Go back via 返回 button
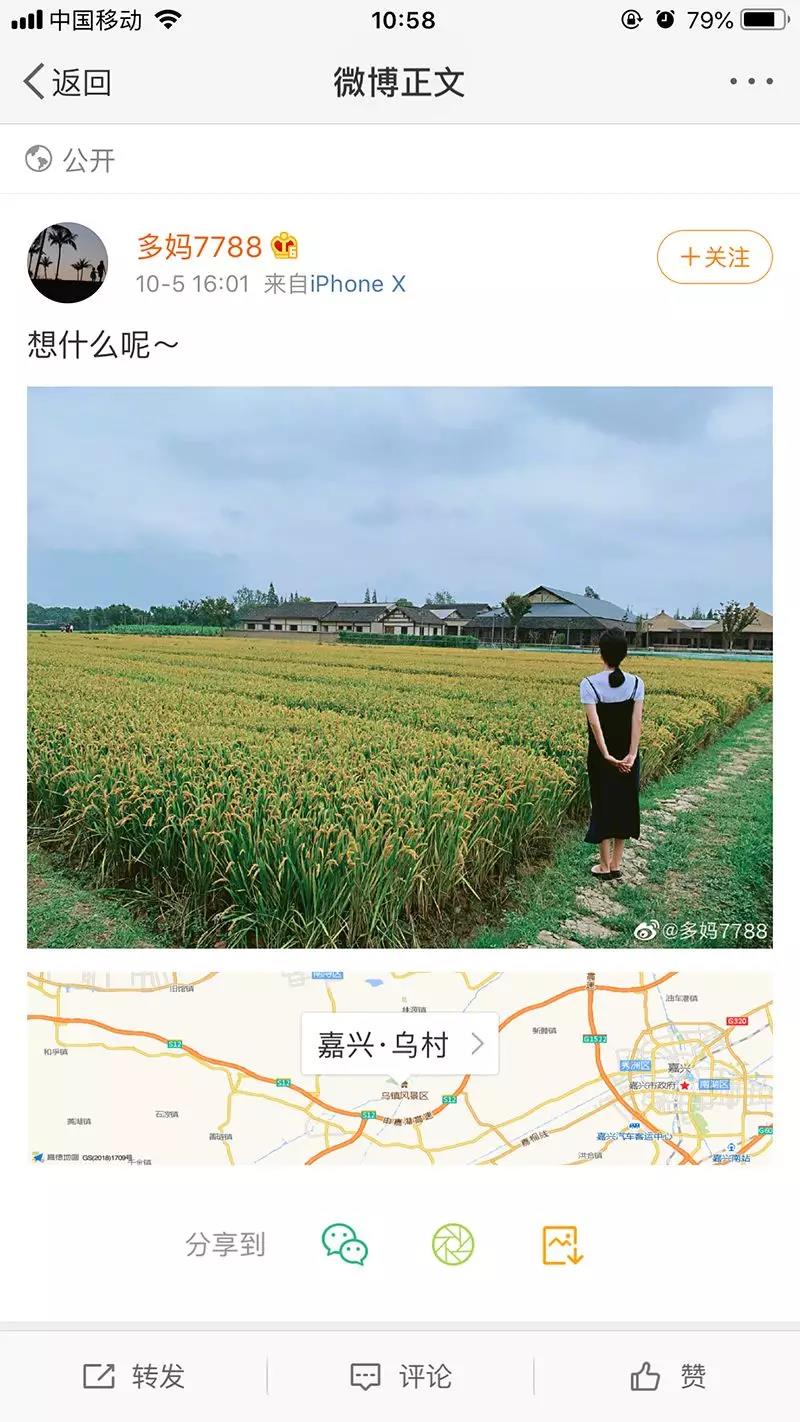This screenshot has width=800, height=1422. (x=68, y=82)
